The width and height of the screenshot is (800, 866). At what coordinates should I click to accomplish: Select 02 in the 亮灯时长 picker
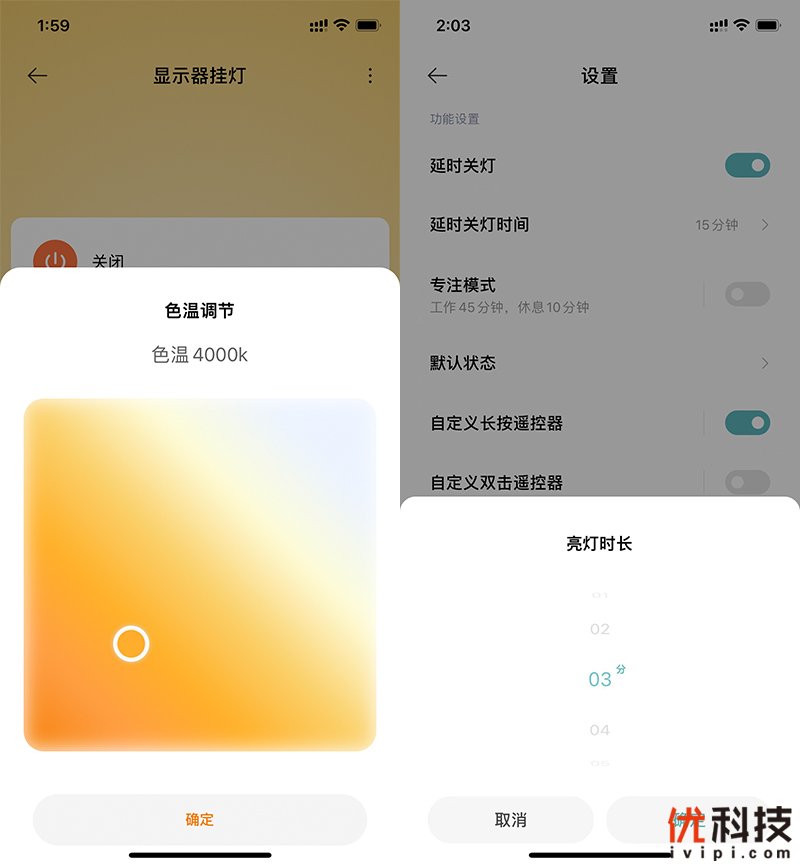point(599,629)
